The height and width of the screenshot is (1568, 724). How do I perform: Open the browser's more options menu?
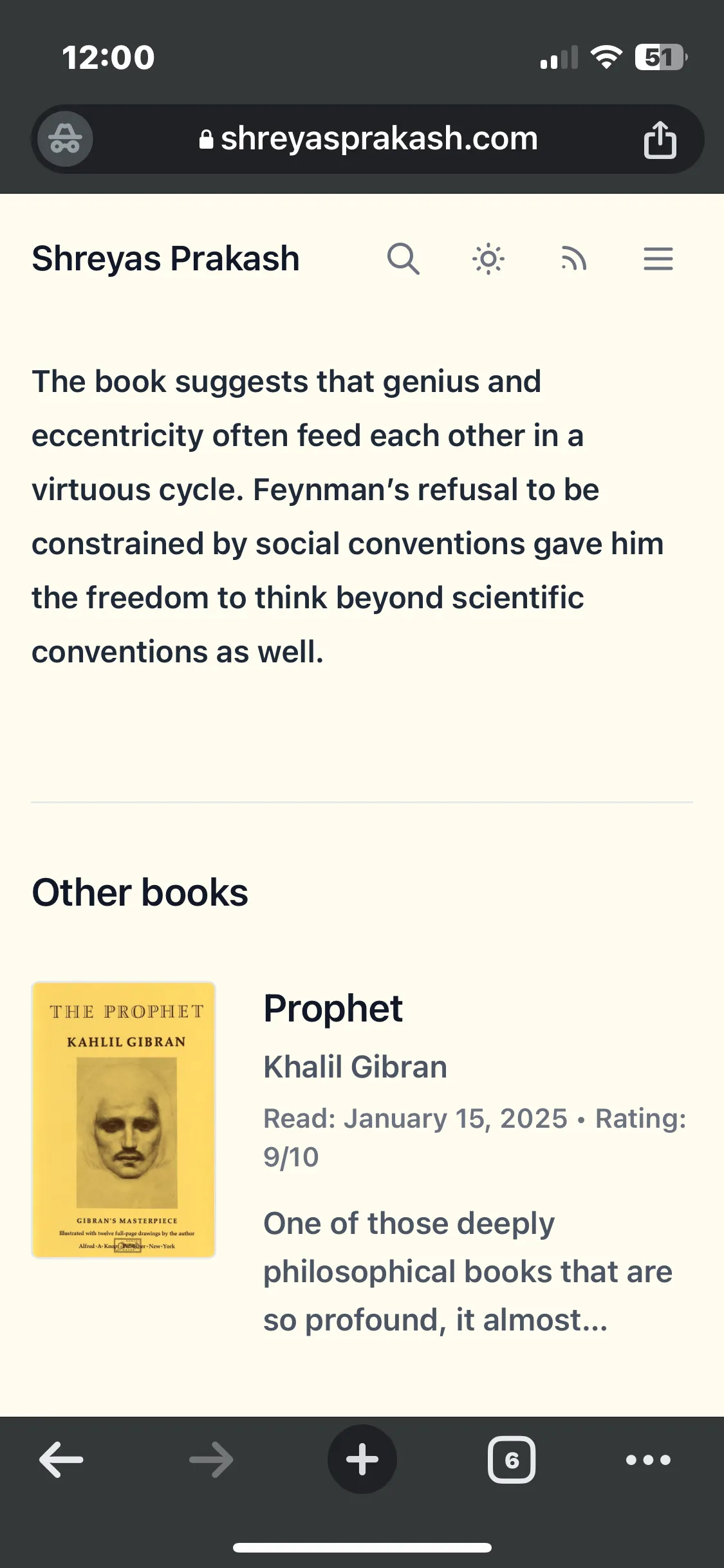[648, 1459]
